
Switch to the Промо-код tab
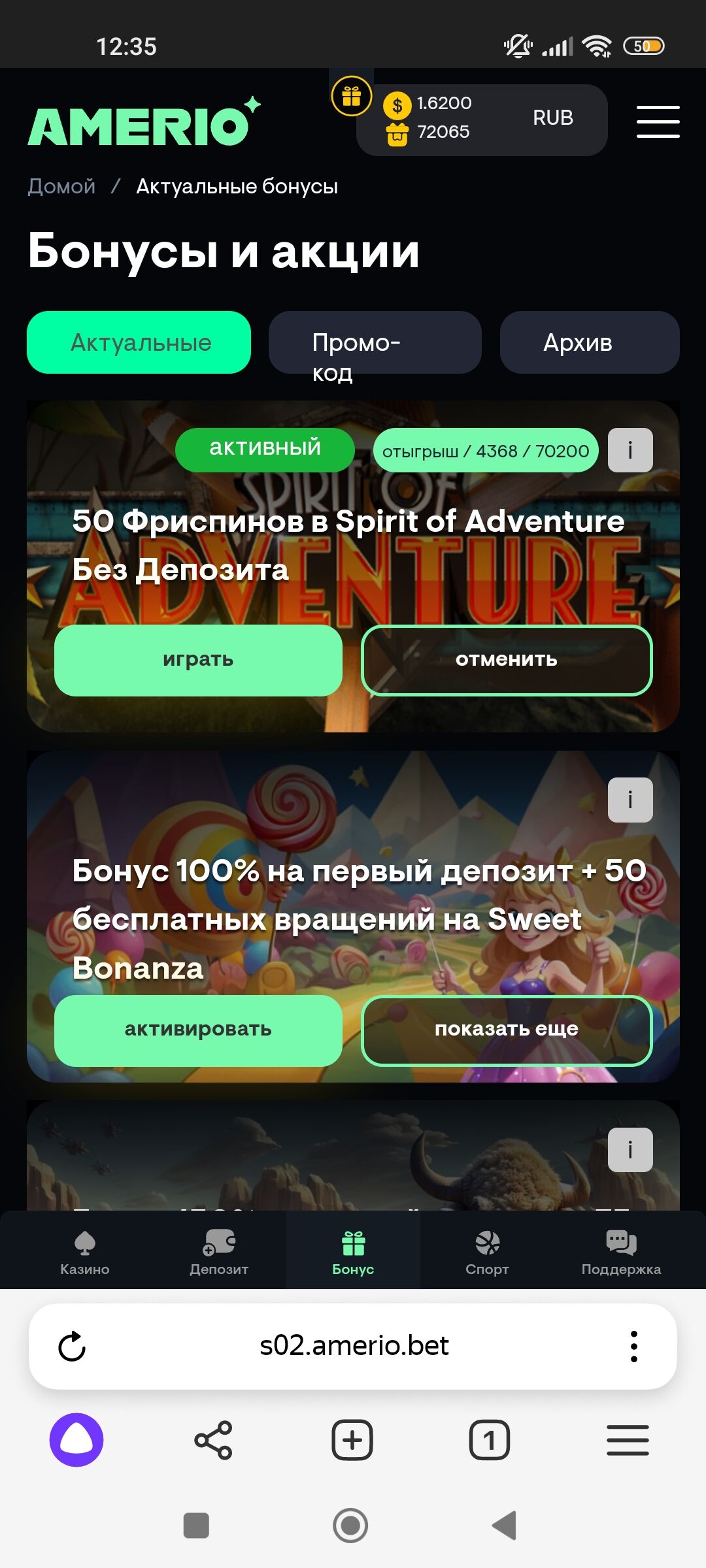(375, 343)
